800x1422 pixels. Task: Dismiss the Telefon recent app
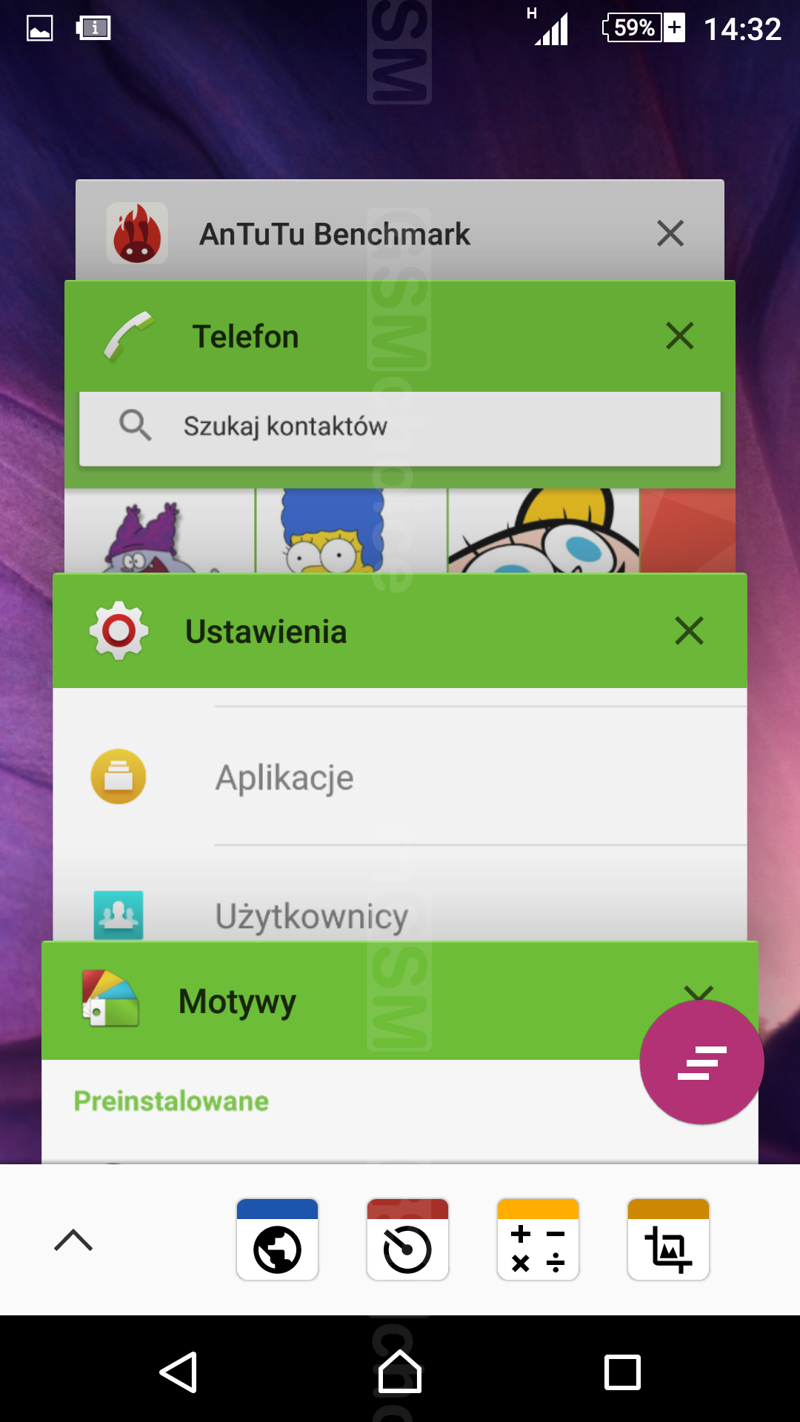(x=680, y=336)
